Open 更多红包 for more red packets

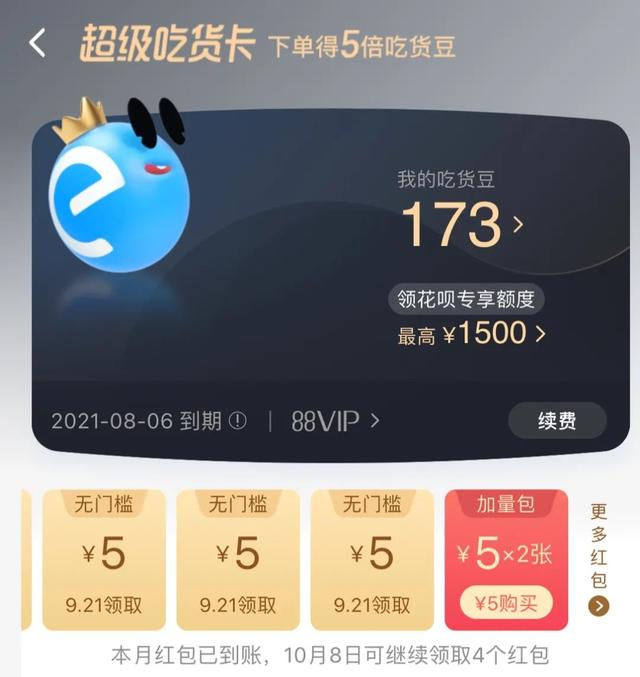(x=599, y=560)
